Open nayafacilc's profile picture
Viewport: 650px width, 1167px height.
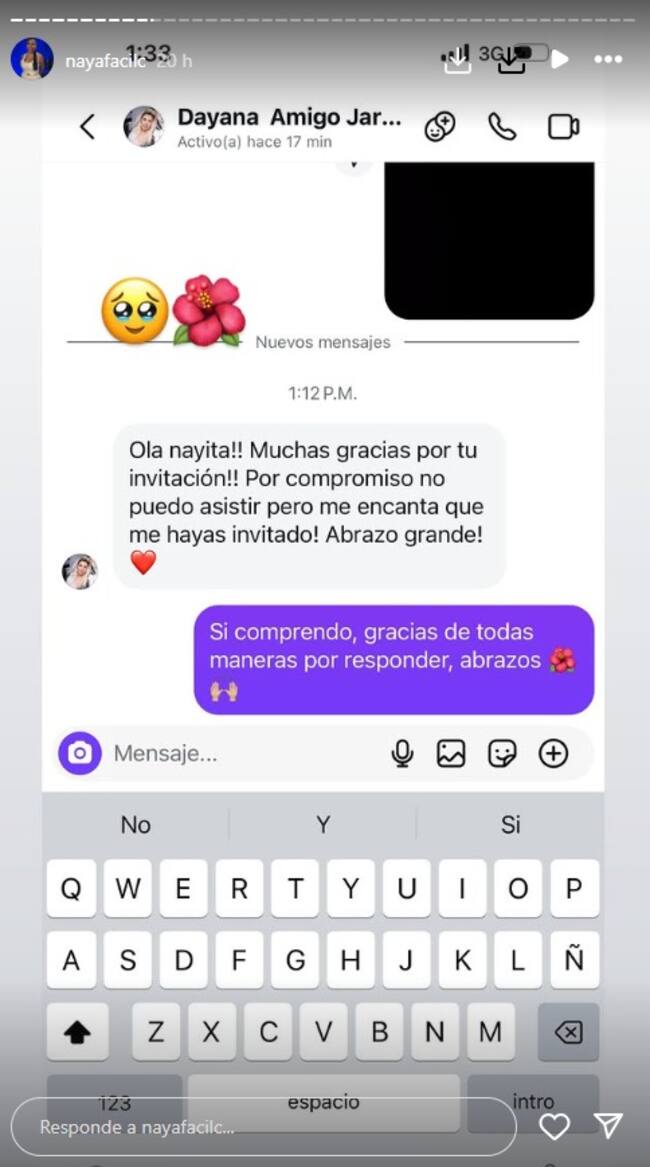[31, 59]
